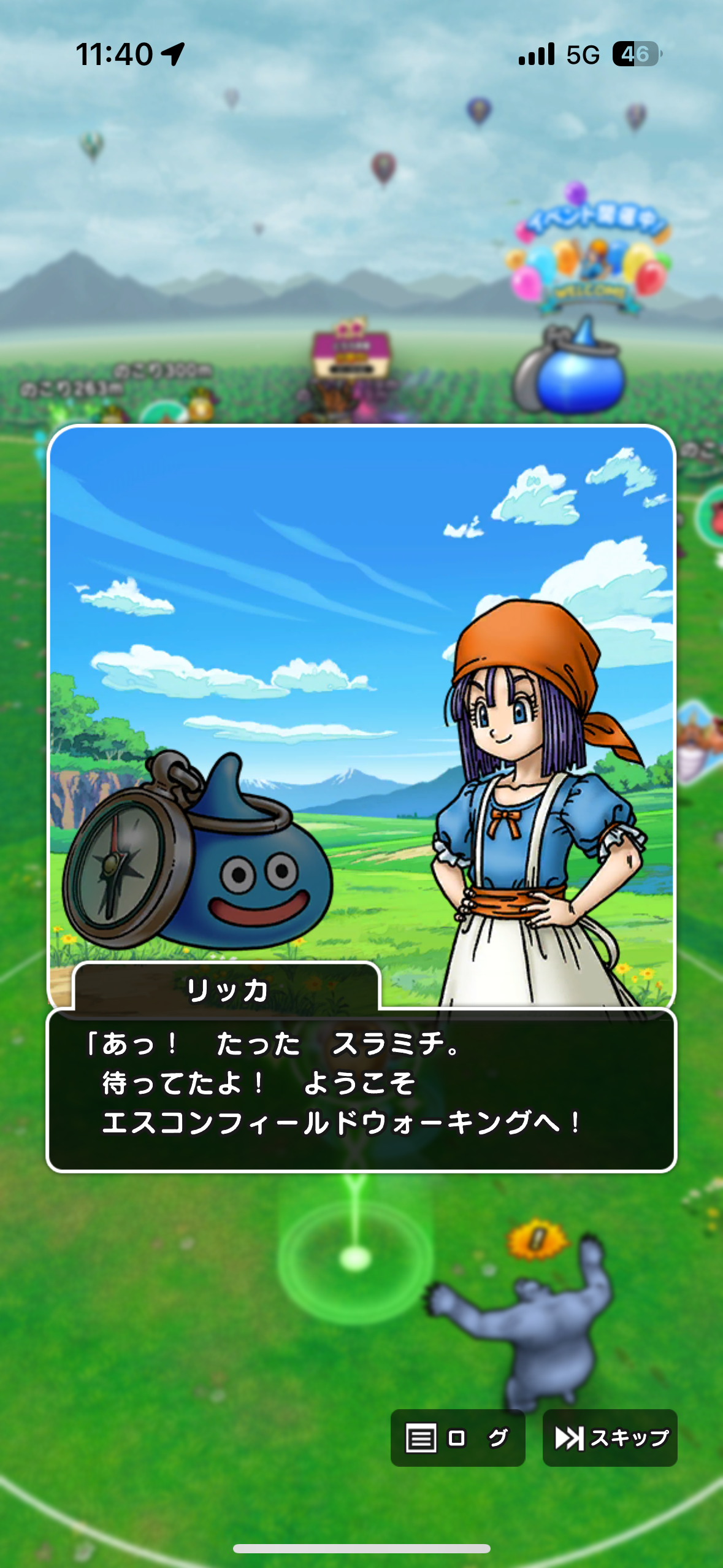The height and width of the screenshot is (1568, 723).
Task: Open the ログ dialogue log
Action: [457, 1437]
